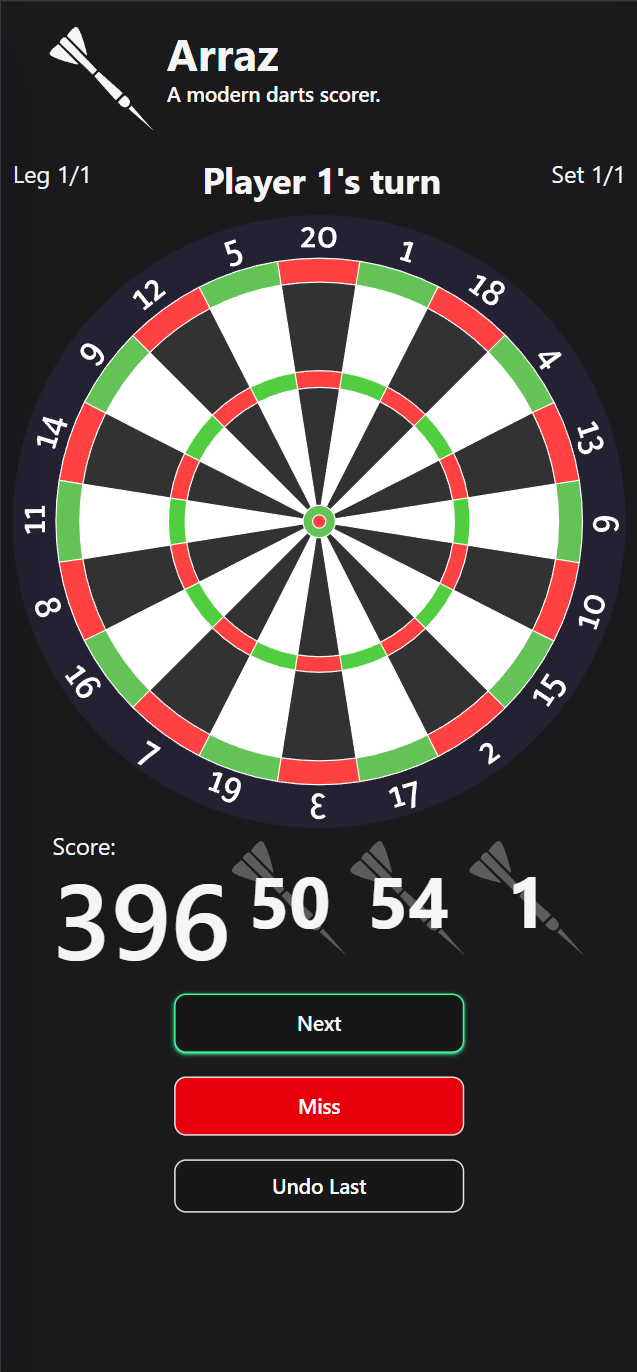Record a Miss
Image resolution: width=637 pixels, height=1372 pixels.
tap(319, 1106)
